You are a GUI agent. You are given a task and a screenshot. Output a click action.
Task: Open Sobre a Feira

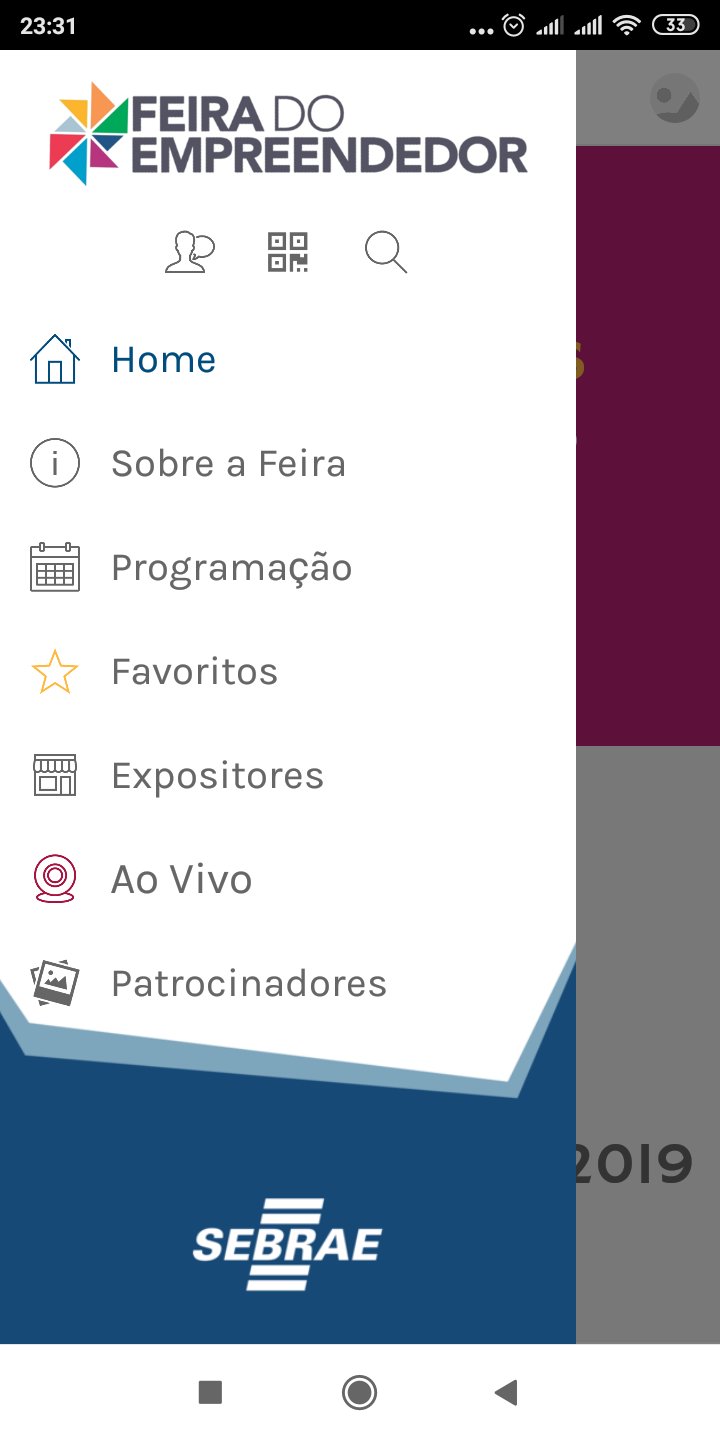[x=228, y=464]
